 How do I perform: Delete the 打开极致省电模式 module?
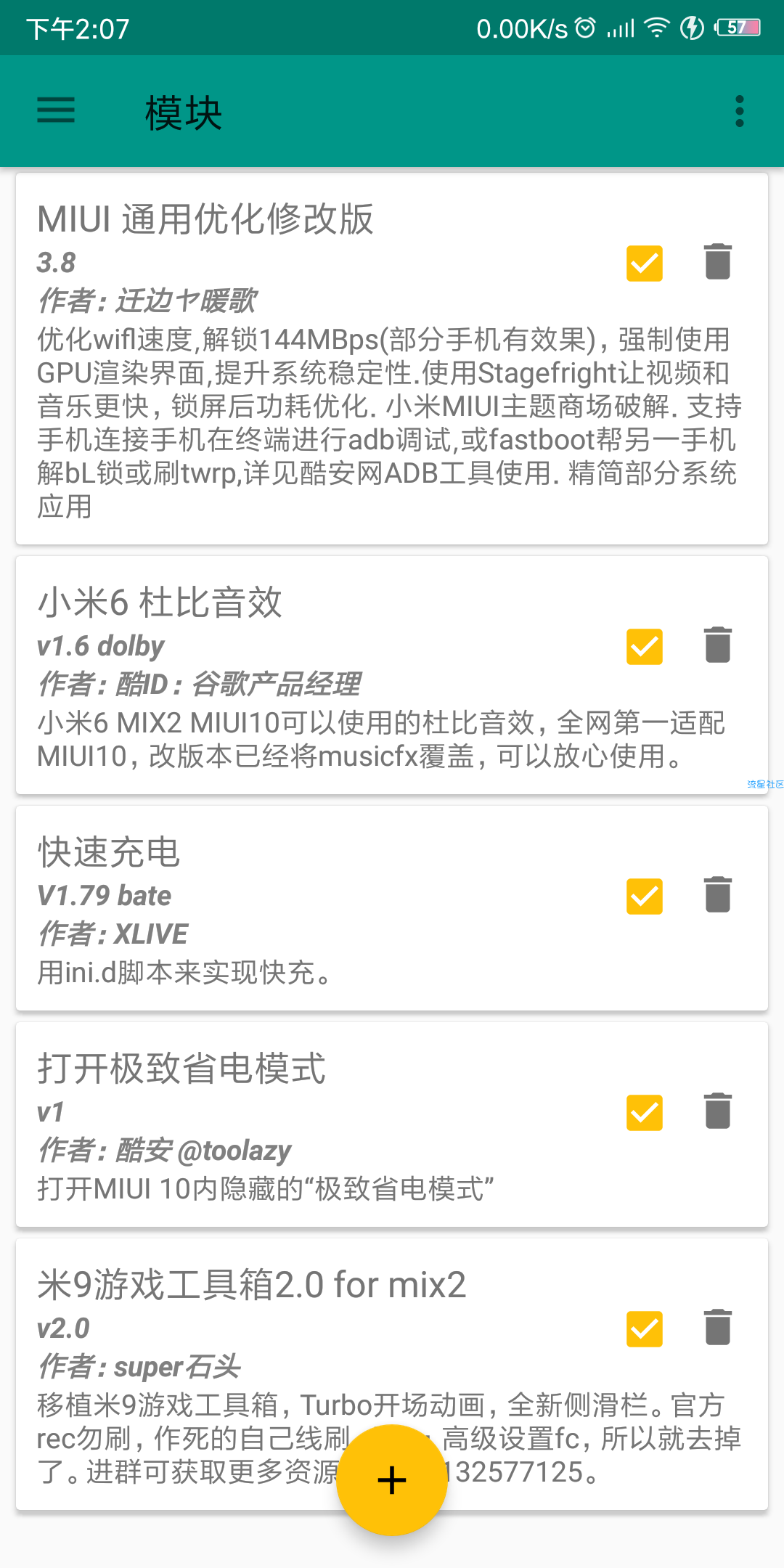[718, 1111]
